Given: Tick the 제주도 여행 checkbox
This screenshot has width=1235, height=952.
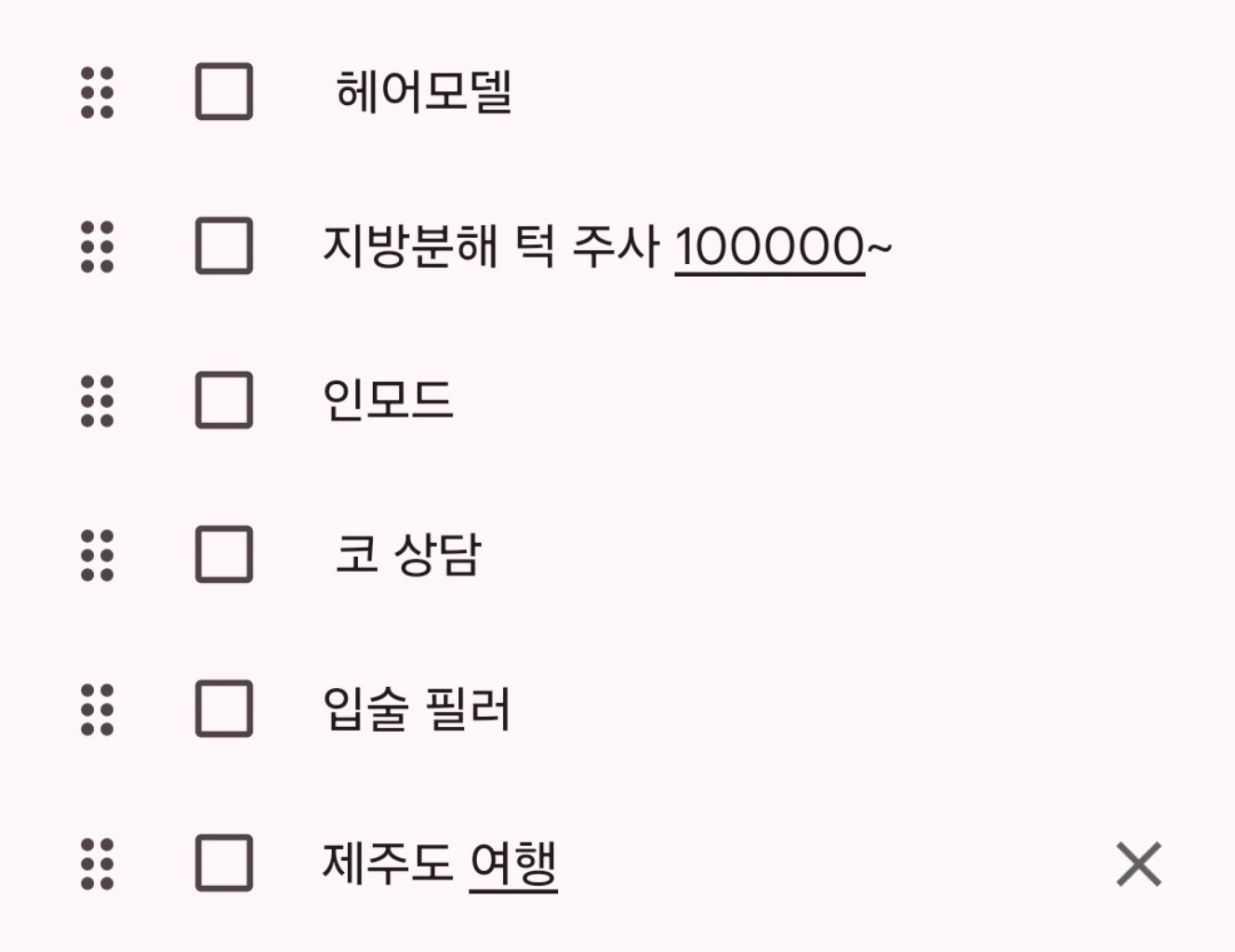Looking at the screenshot, I should click(x=224, y=863).
